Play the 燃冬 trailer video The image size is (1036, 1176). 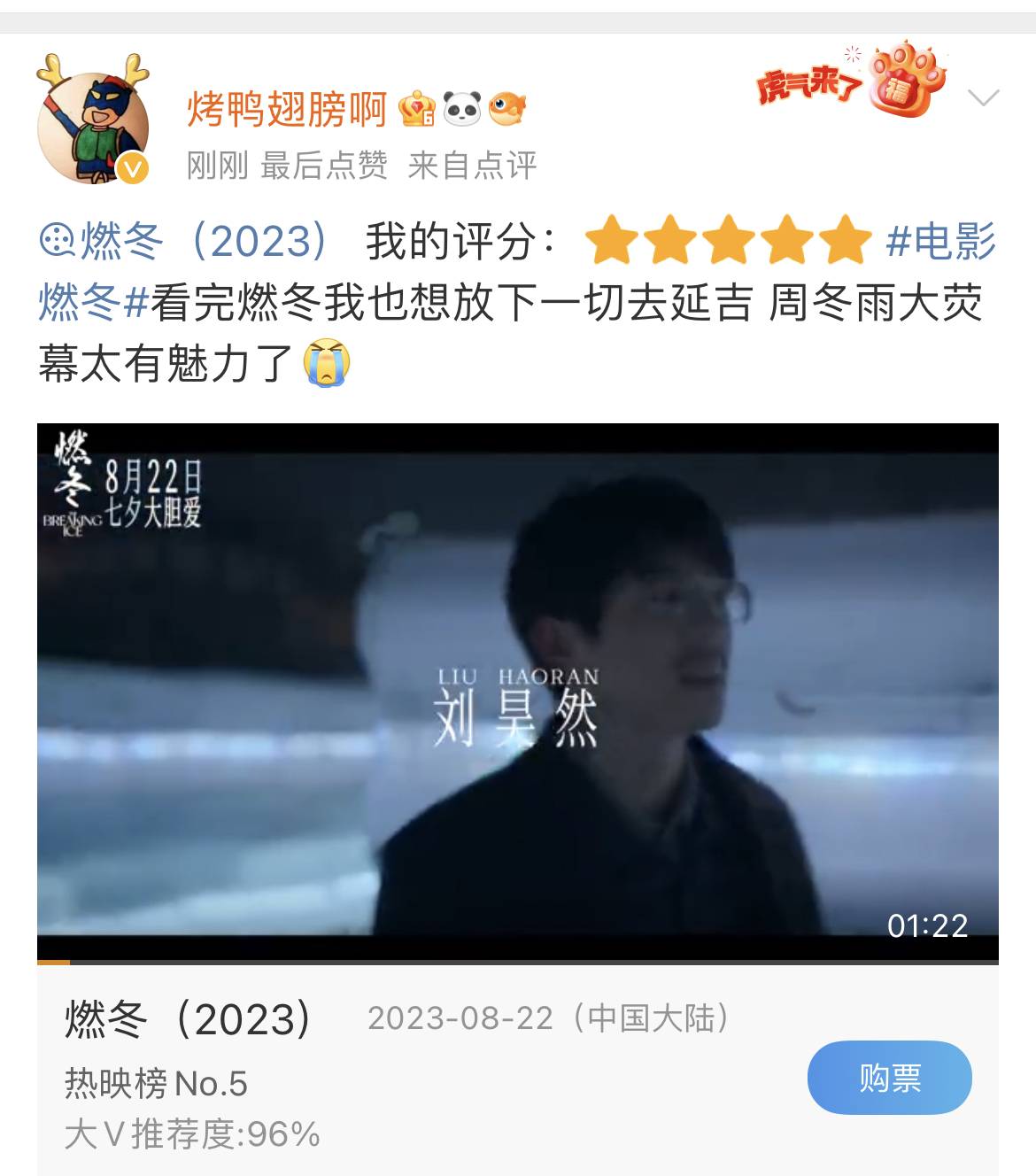click(518, 691)
